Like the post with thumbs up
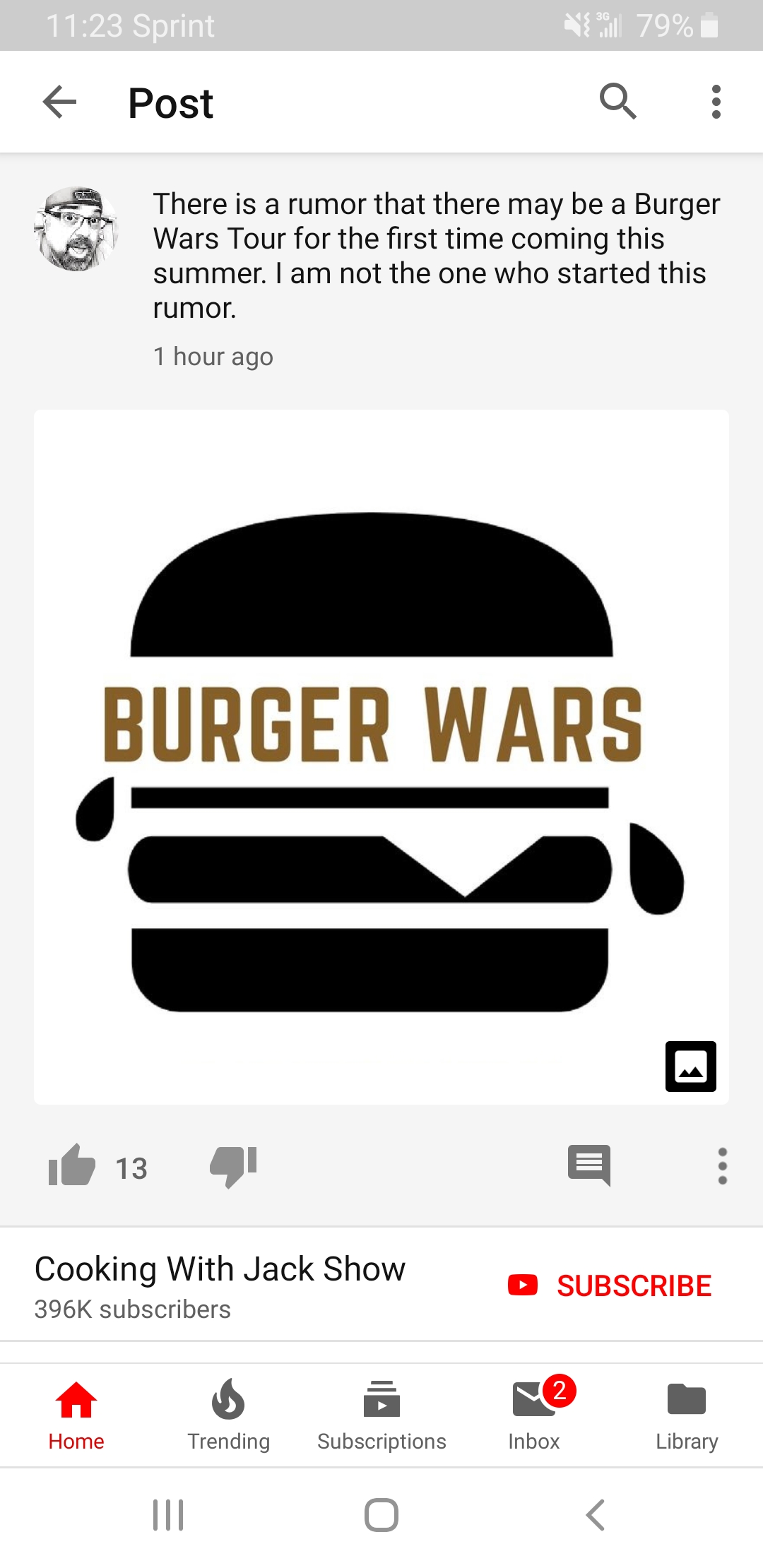 pyautogui.click(x=72, y=1165)
